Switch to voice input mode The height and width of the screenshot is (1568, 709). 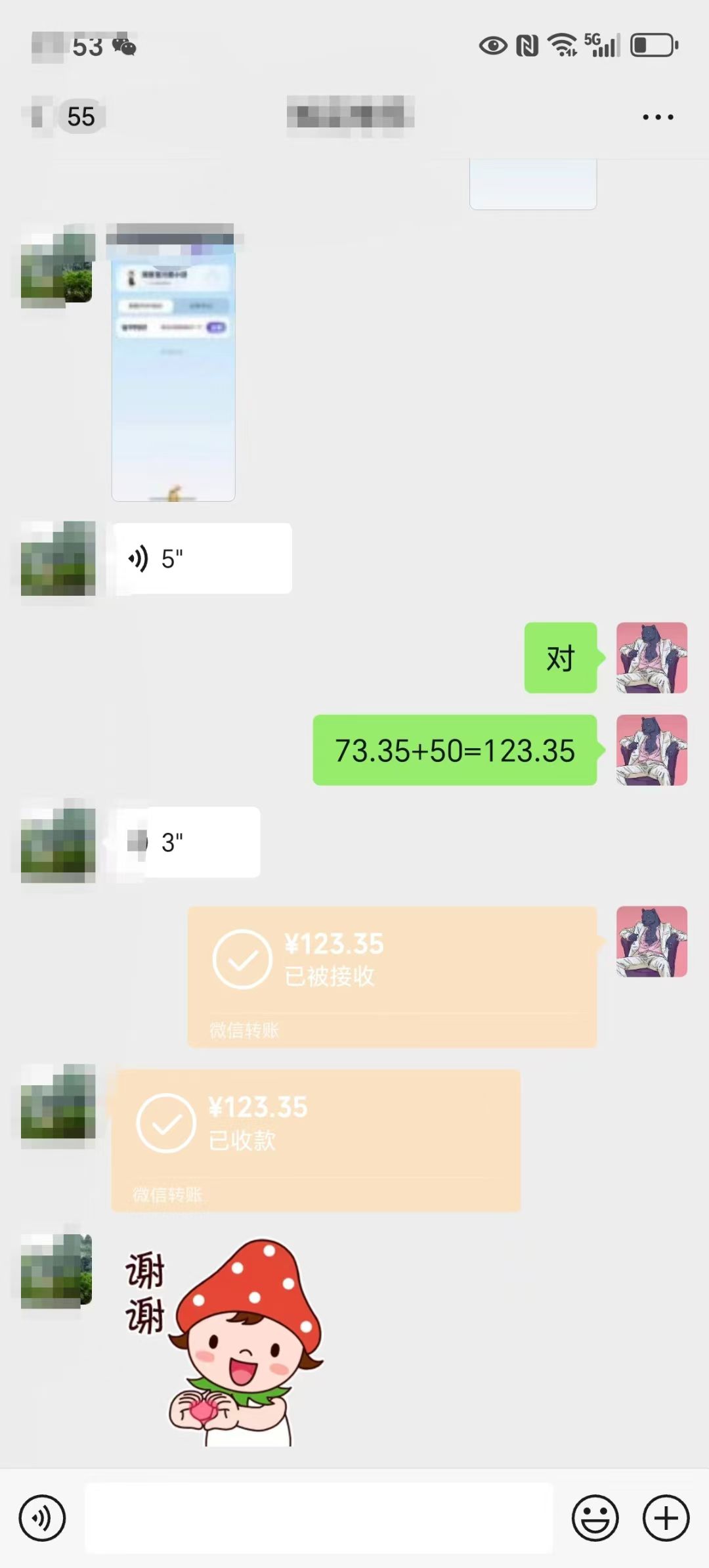(42, 1519)
